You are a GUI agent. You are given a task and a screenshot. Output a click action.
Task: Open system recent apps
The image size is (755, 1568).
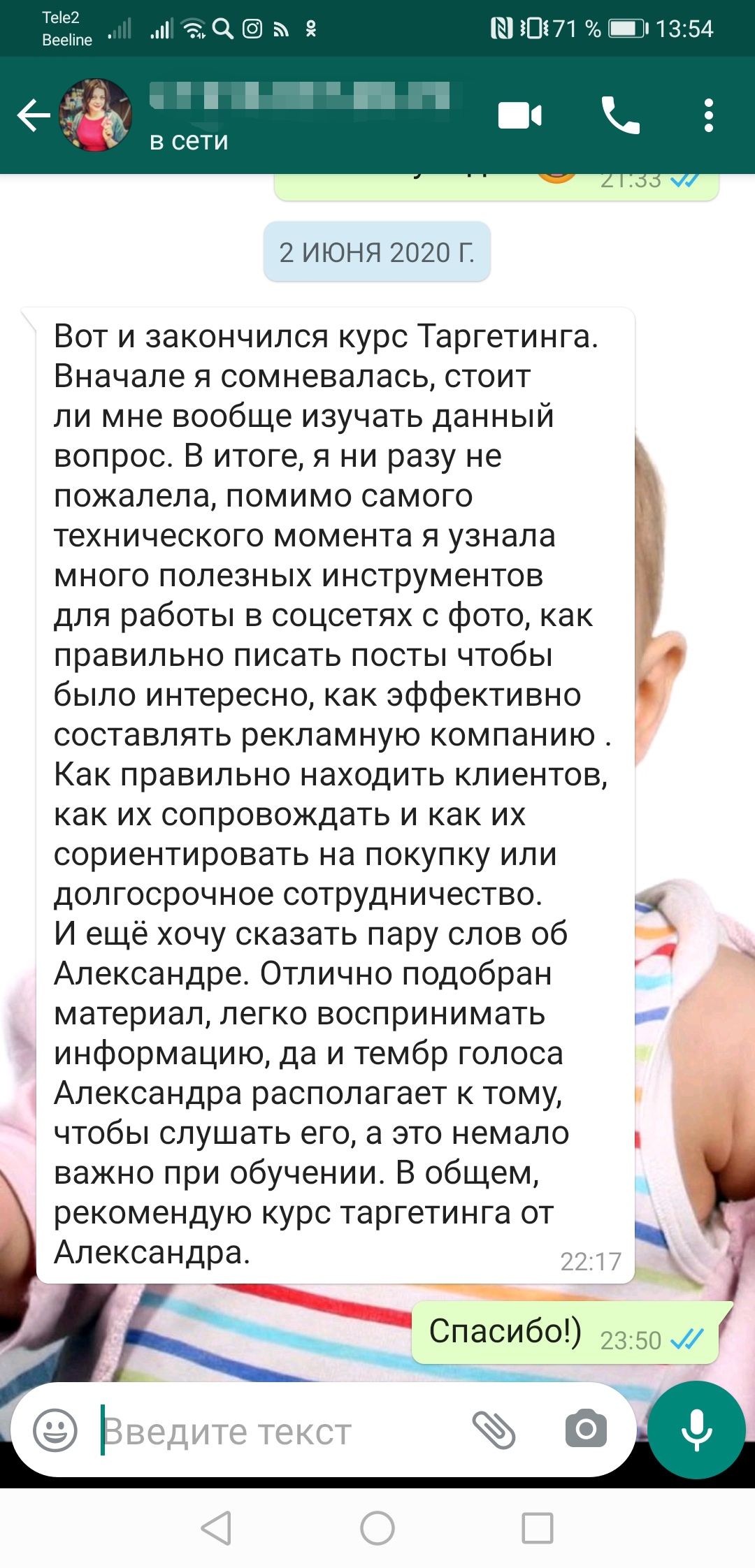coord(538,1528)
